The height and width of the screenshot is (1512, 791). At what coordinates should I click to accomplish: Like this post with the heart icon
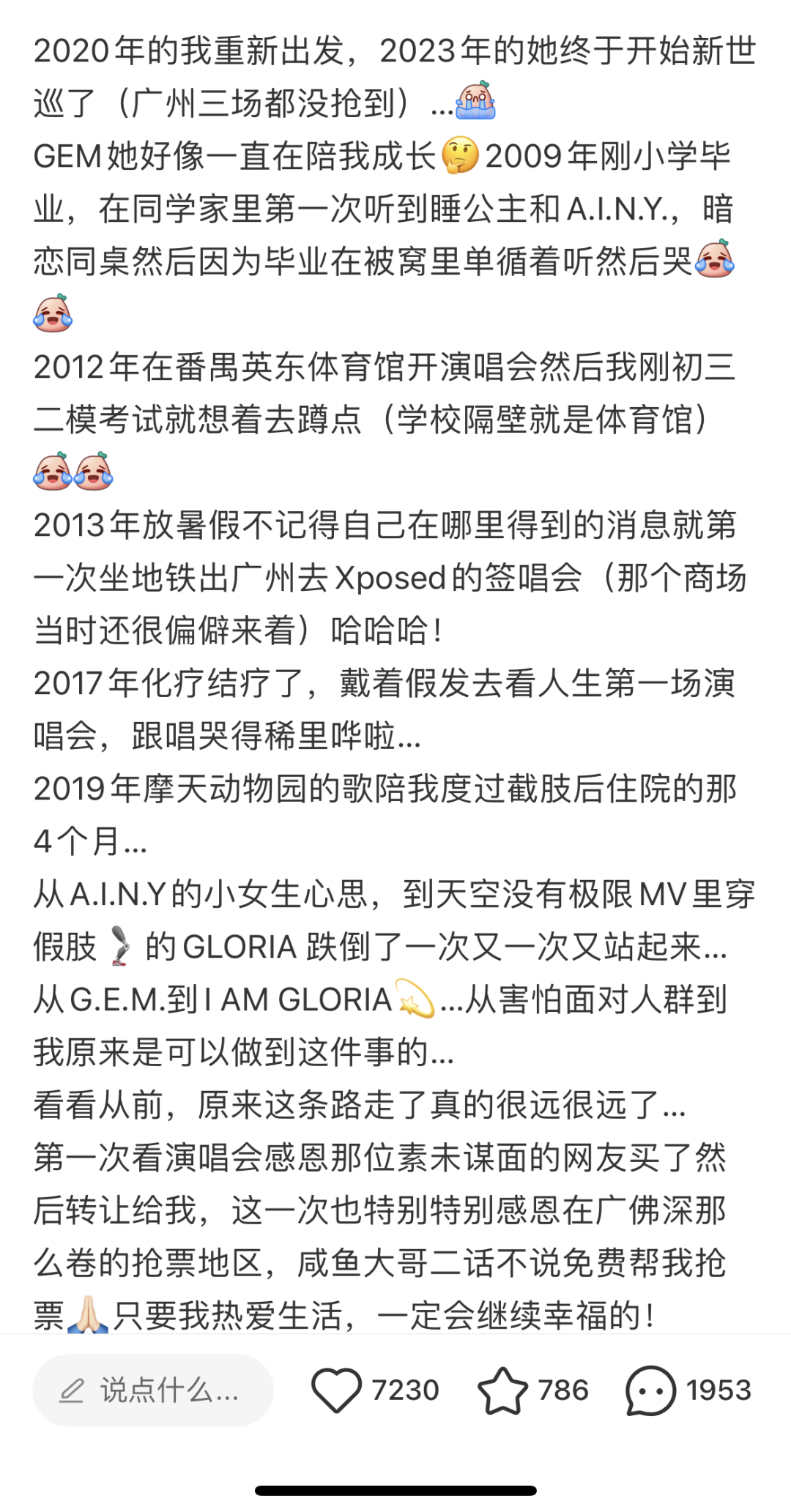click(x=336, y=1390)
